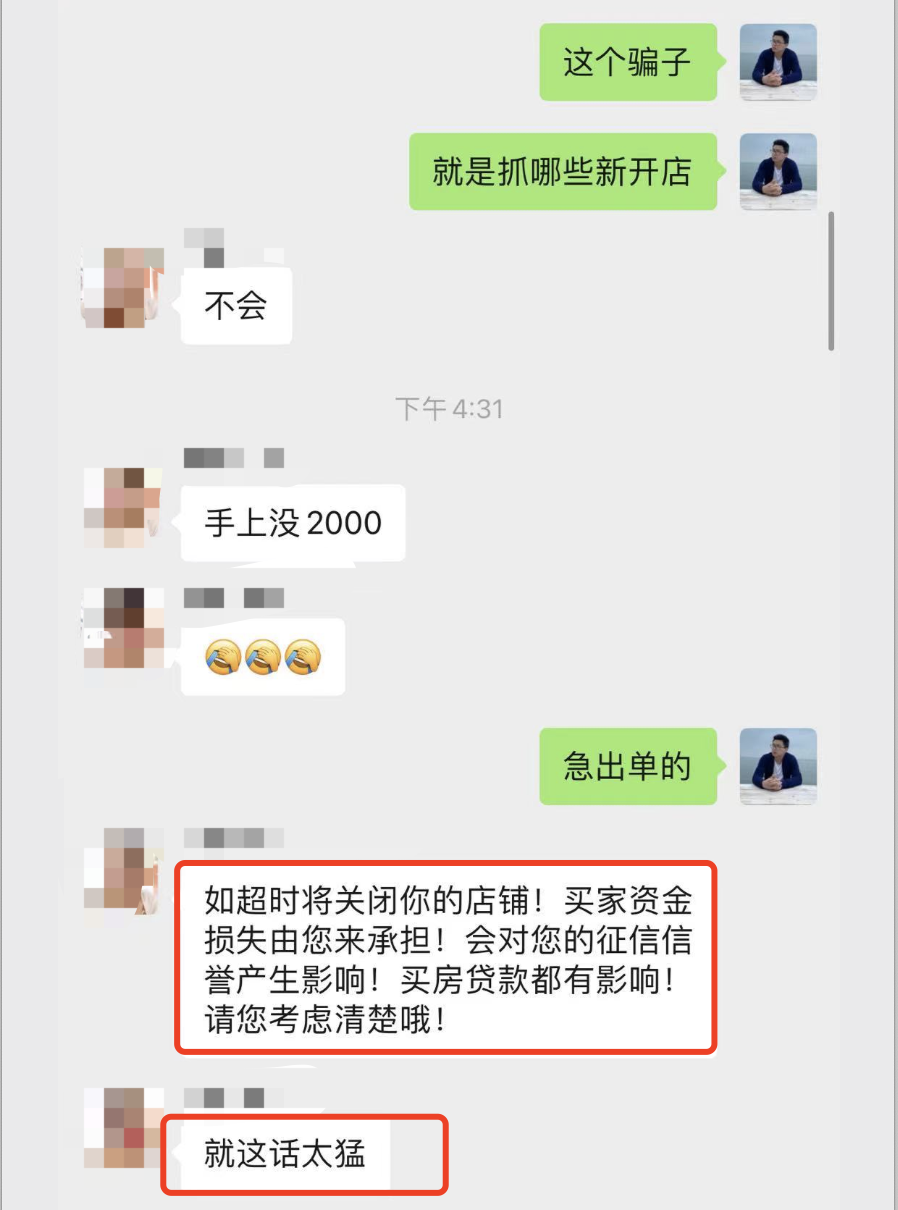The image size is (898, 1210).
Task: Open avatar of the 如超时将关闭你的店铺 sender
Action: (122, 868)
